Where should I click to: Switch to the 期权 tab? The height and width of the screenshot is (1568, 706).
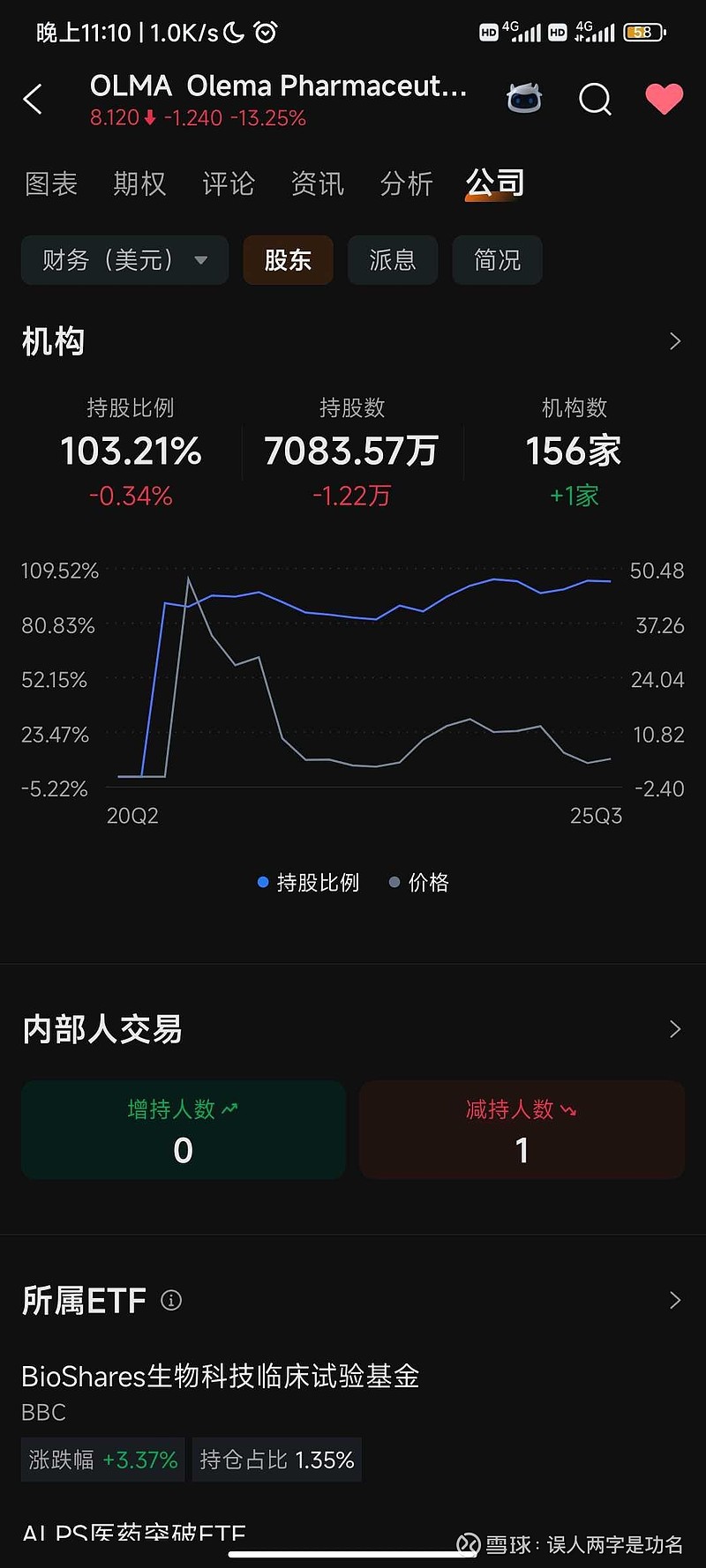tap(139, 184)
